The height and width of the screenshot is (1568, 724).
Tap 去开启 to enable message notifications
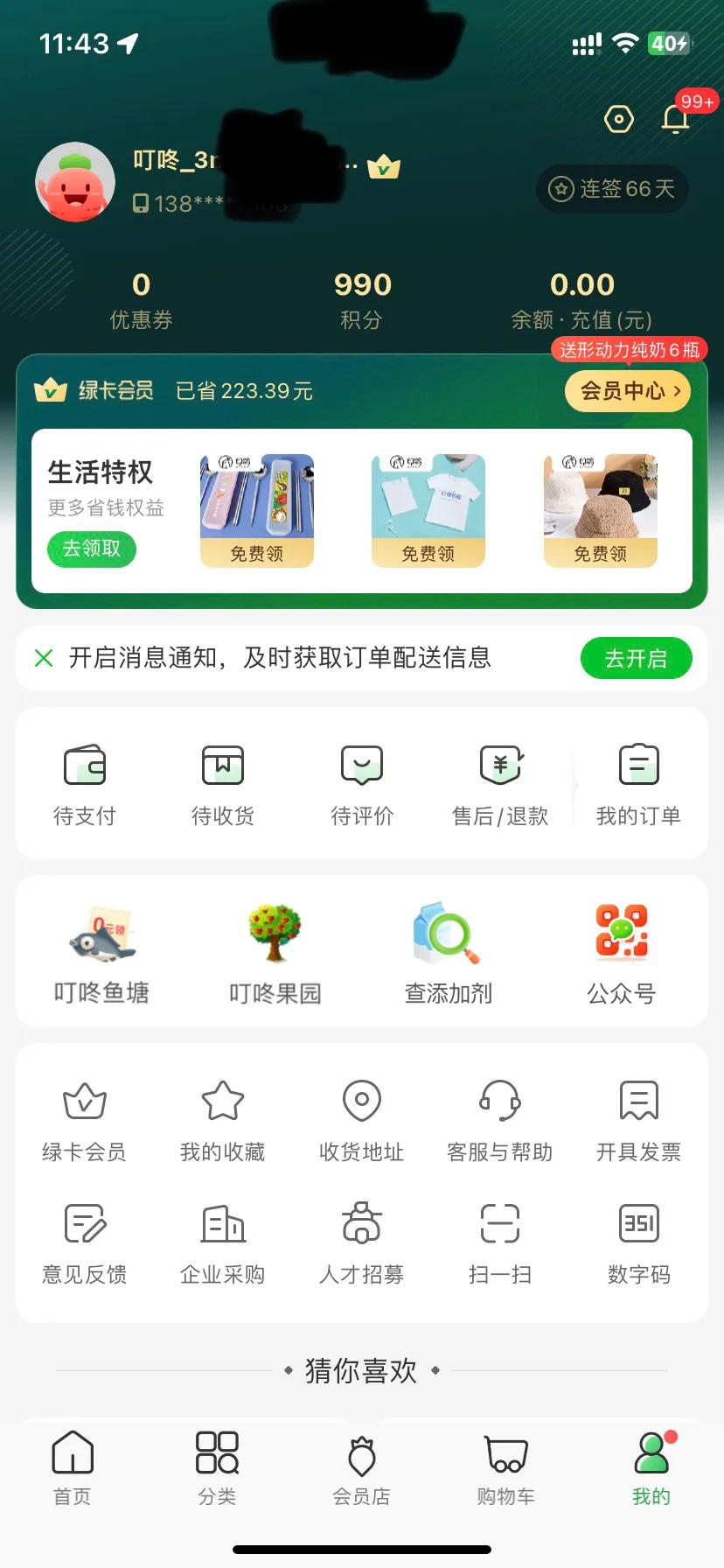(x=637, y=657)
